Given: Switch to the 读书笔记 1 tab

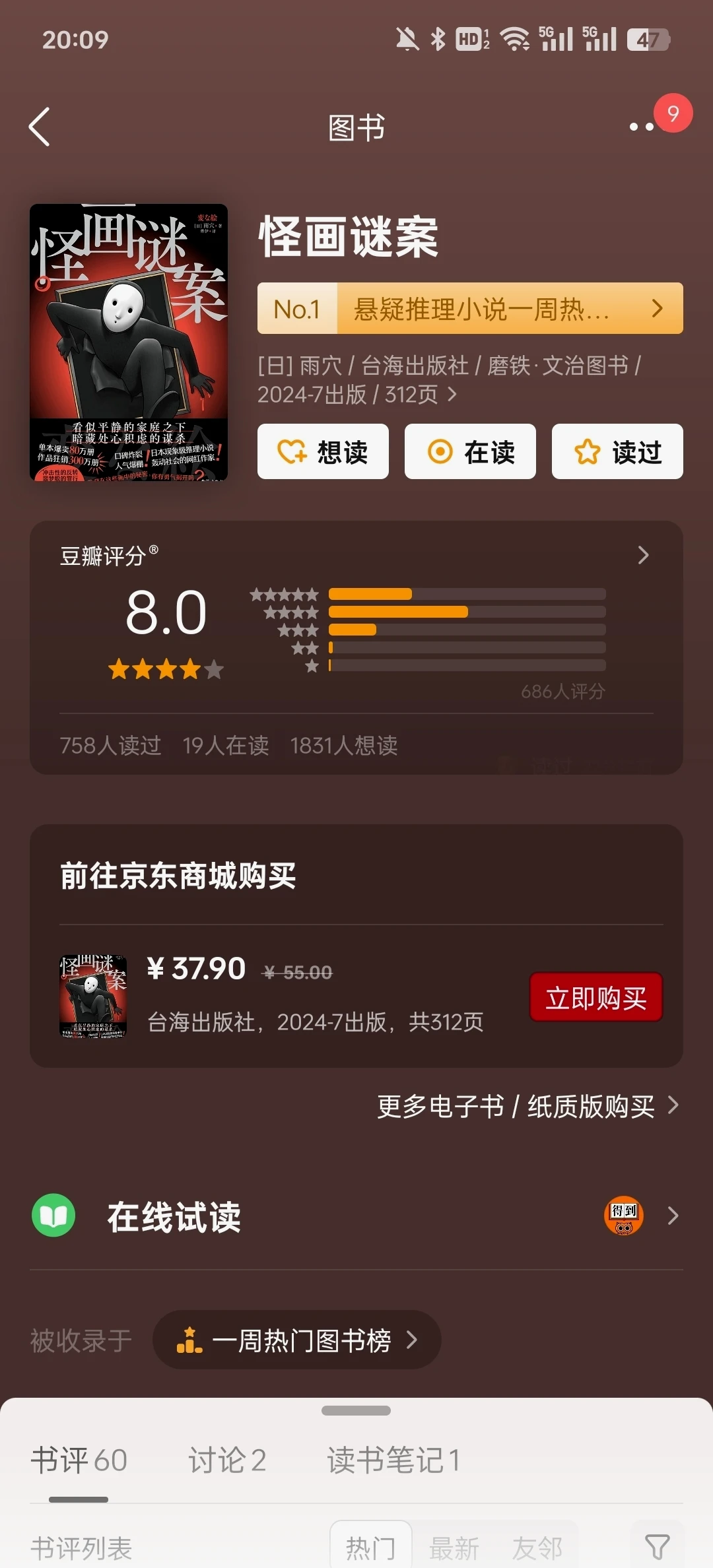Looking at the screenshot, I should (393, 1460).
